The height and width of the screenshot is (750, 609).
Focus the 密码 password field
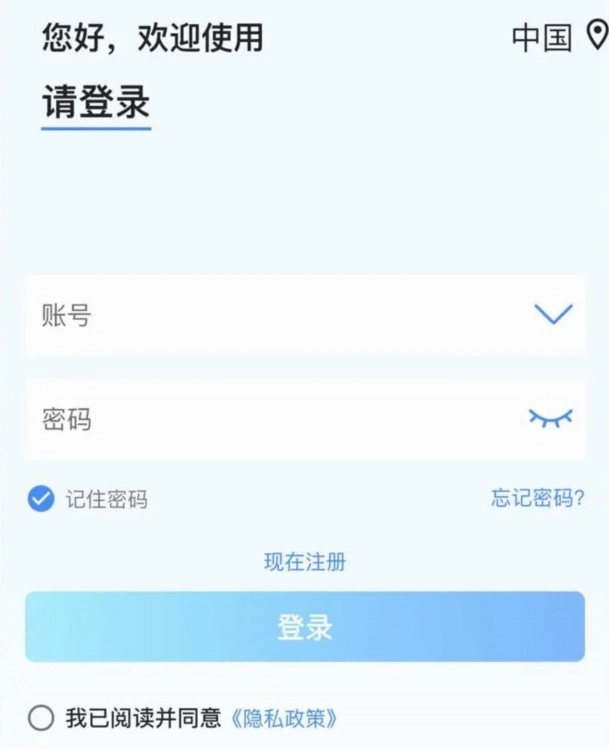(270, 419)
